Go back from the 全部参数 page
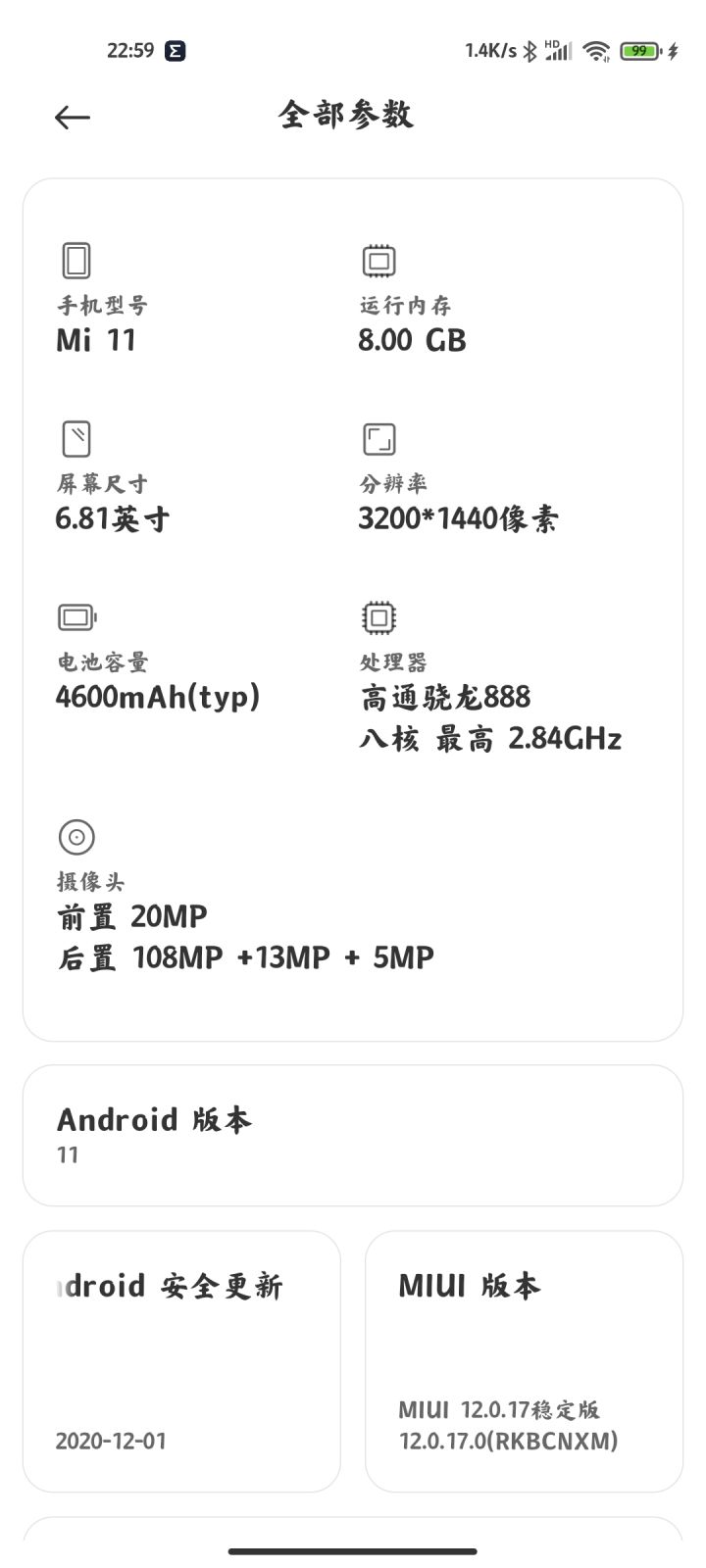 coord(73,118)
